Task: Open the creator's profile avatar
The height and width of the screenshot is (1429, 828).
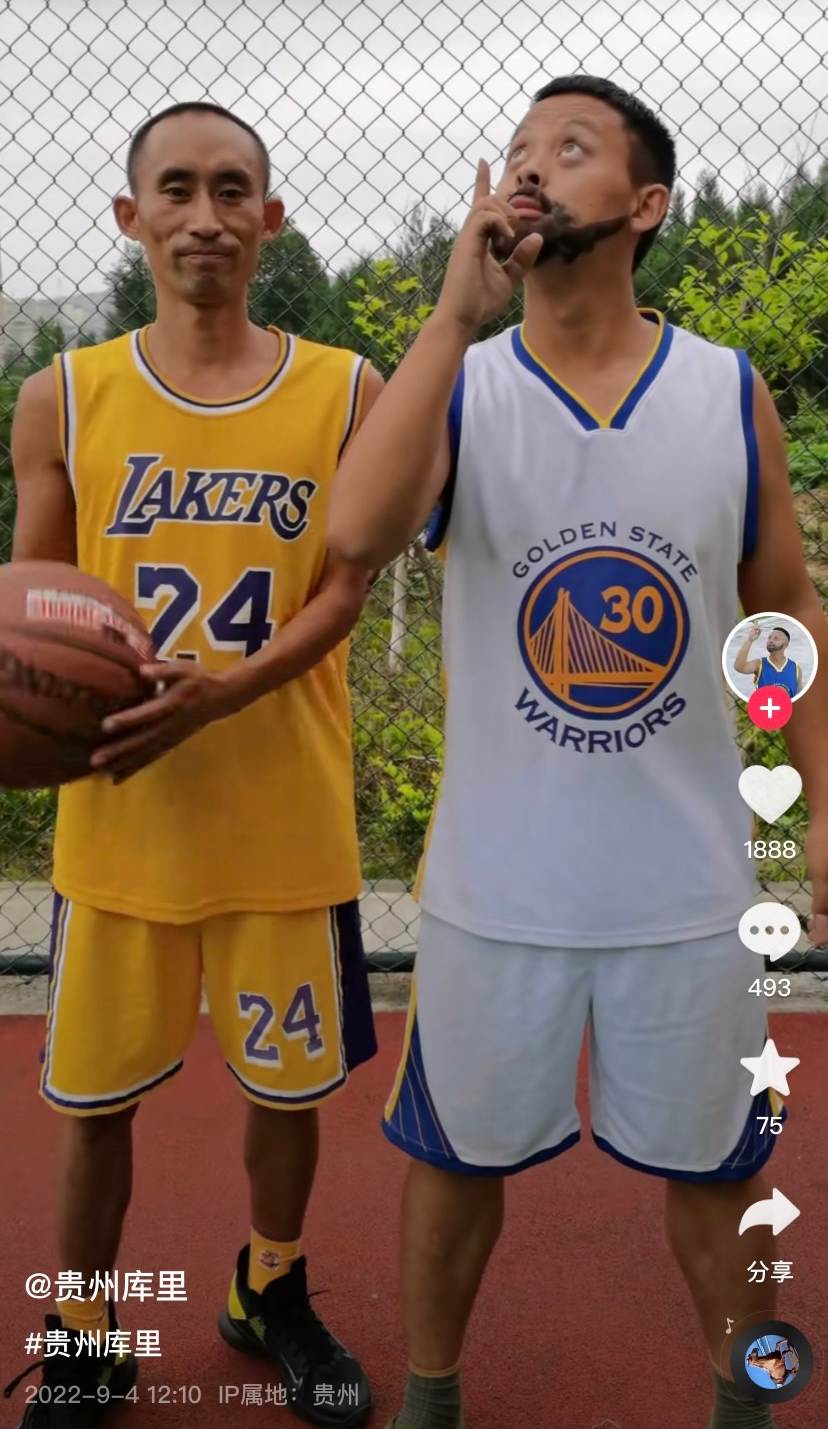Action: (x=769, y=659)
